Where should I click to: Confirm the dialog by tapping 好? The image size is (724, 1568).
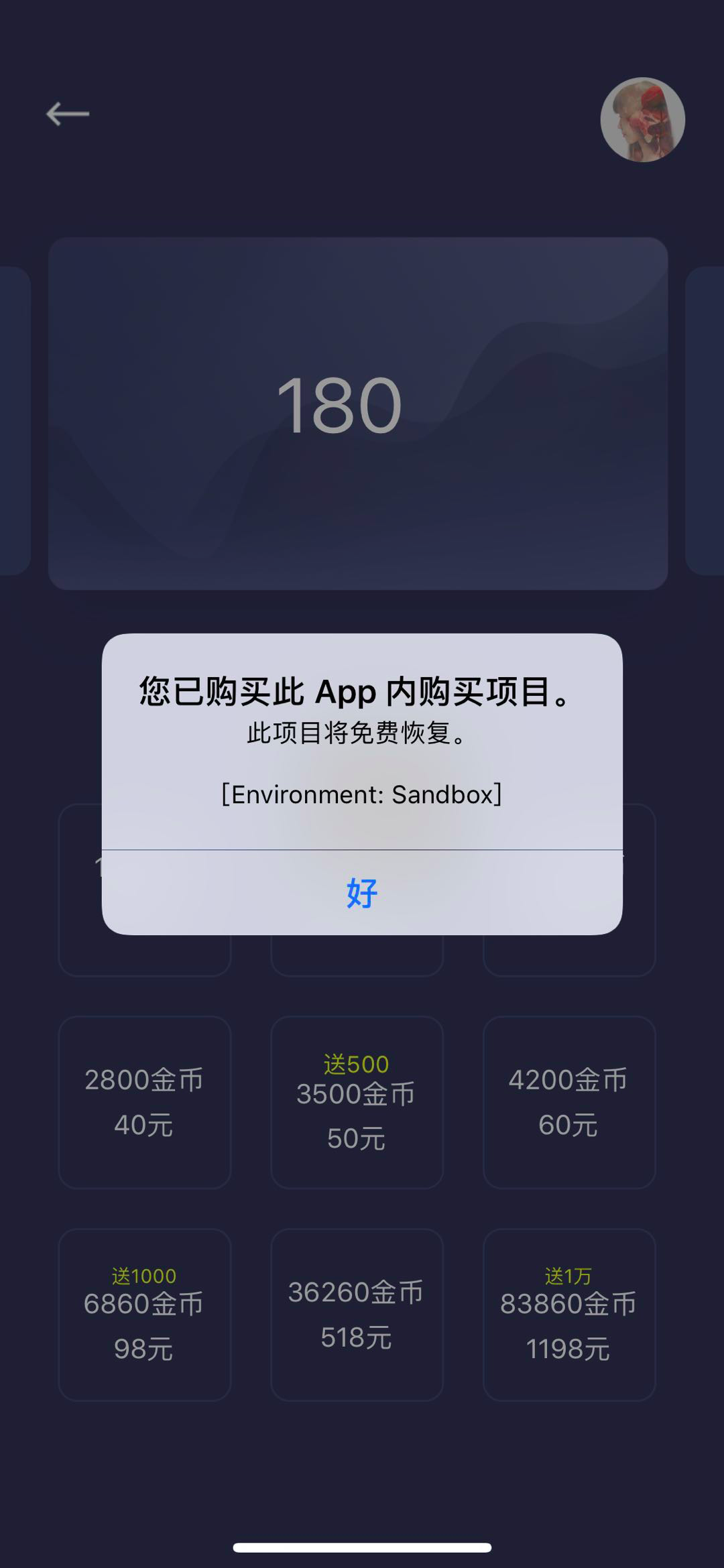(362, 893)
